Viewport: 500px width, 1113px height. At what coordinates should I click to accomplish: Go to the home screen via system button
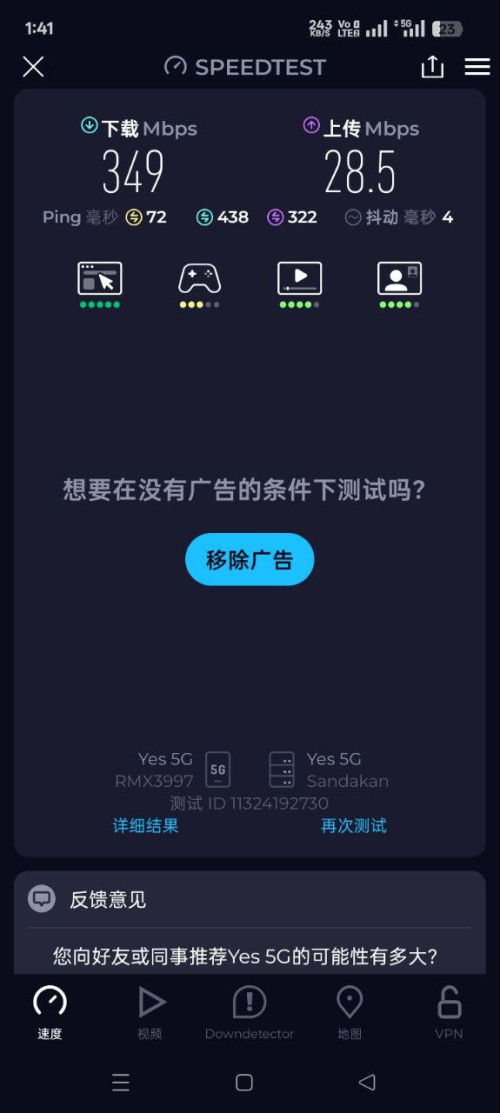[x=244, y=1082]
